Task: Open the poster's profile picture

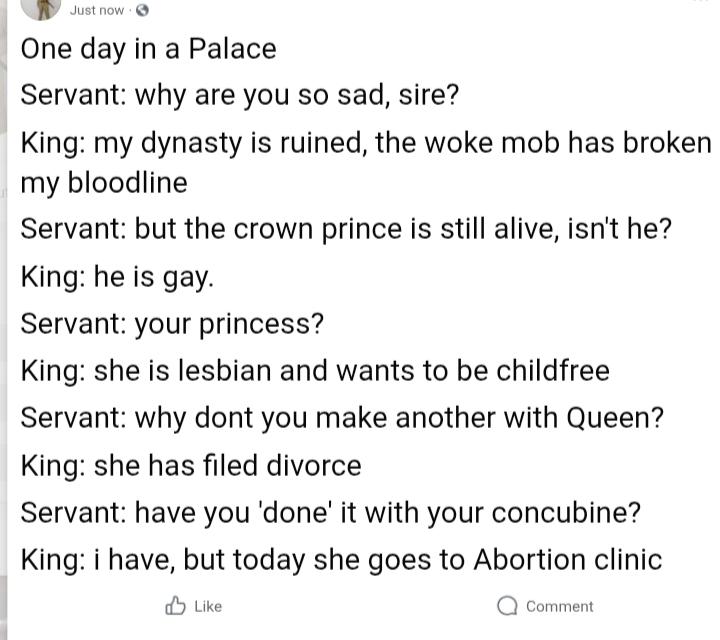Action: pyautogui.click(x=40, y=8)
